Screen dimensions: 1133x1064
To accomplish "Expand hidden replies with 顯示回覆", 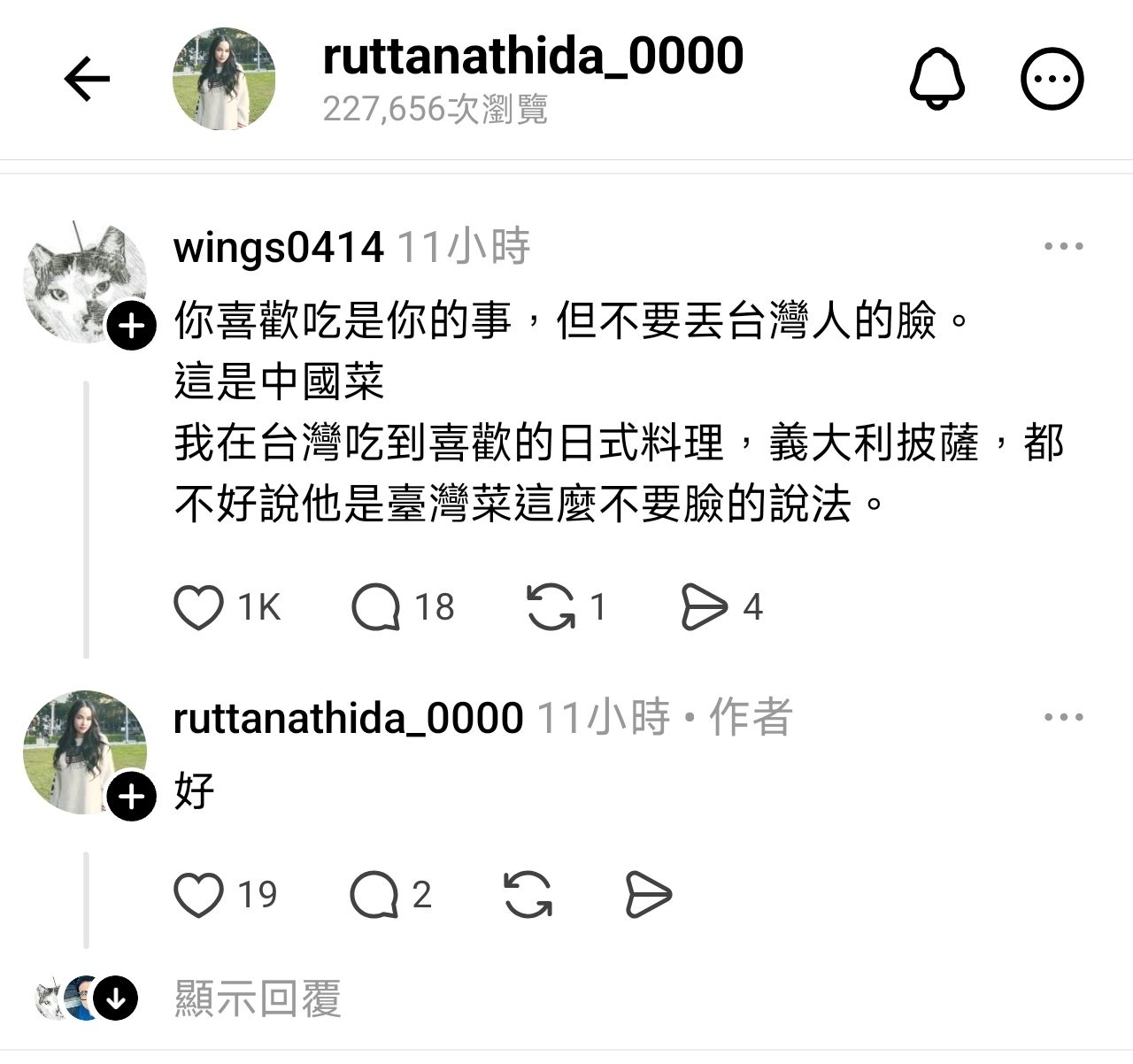I will (x=258, y=998).
